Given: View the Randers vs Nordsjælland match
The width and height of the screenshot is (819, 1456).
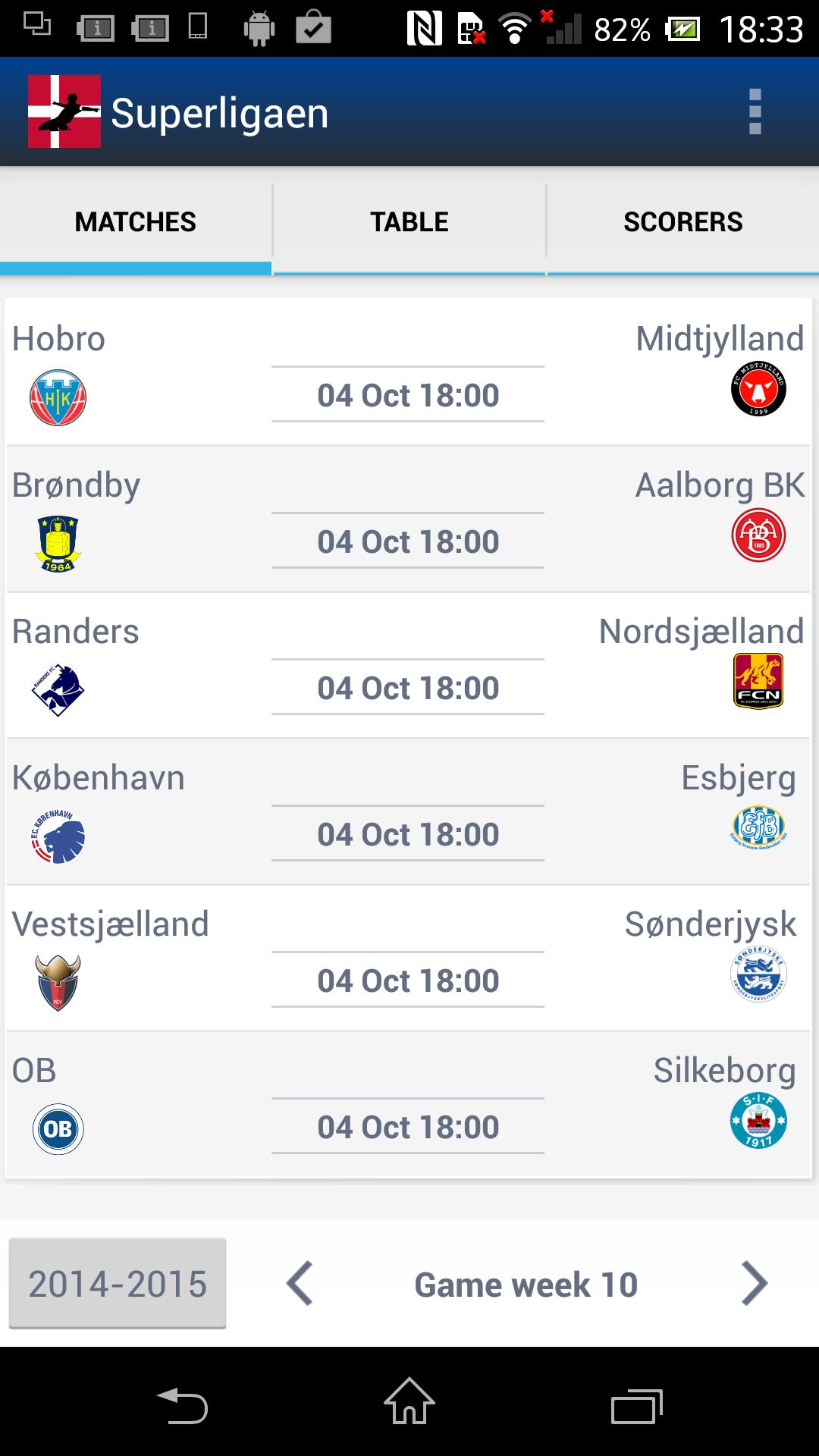Looking at the screenshot, I should pyautogui.click(x=408, y=666).
